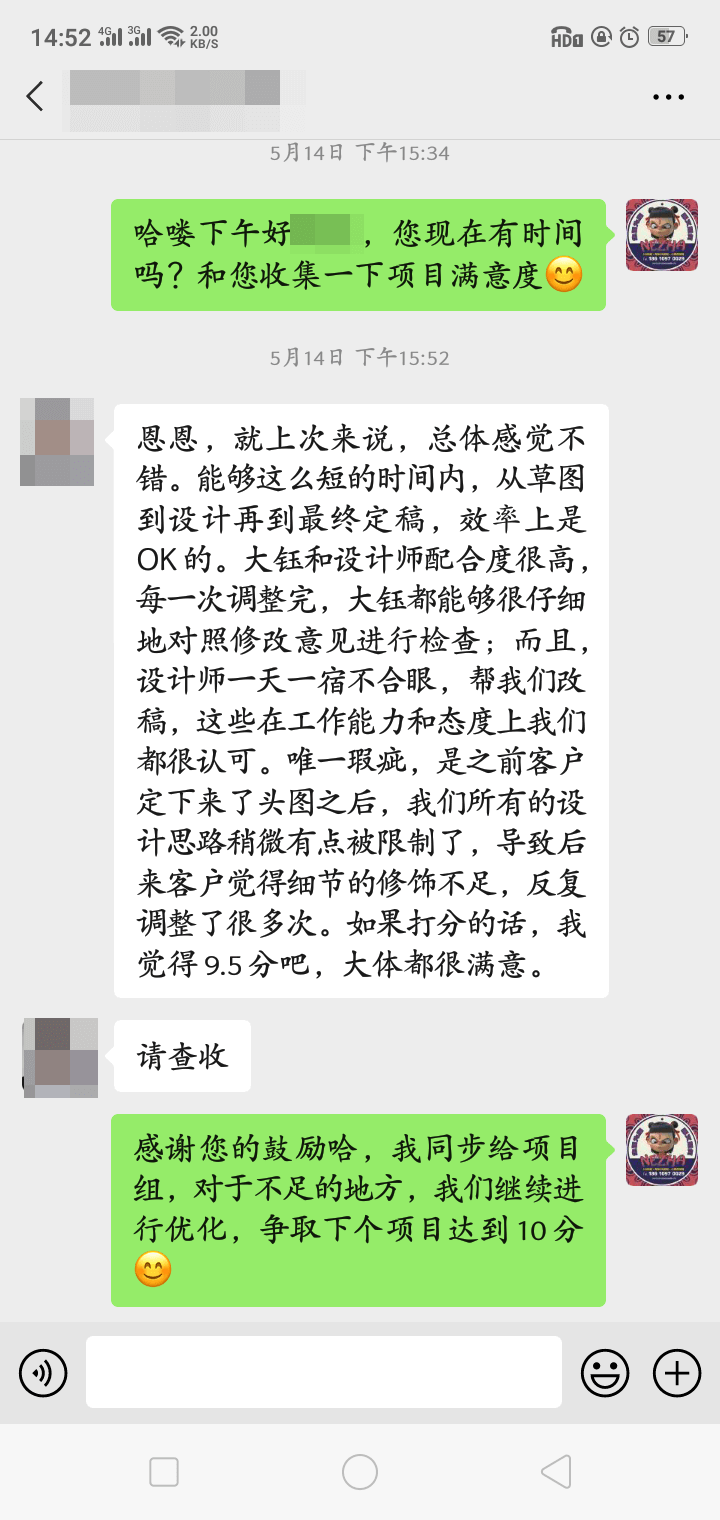Open the emoji sticker panel
Screen dimensions: 720x1520
pyautogui.click(x=605, y=1372)
